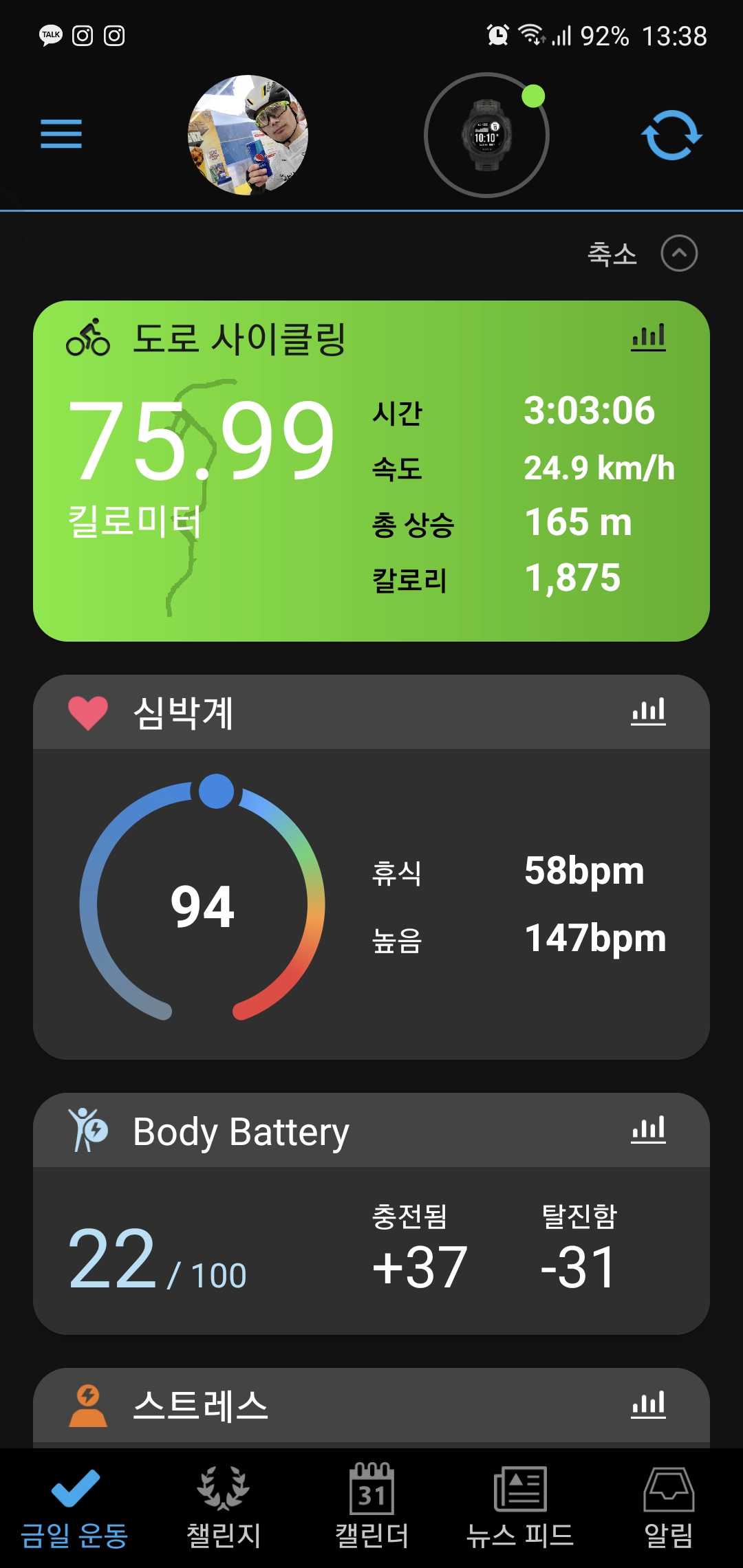Open the user profile picture
The image size is (743, 1568).
(248, 135)
